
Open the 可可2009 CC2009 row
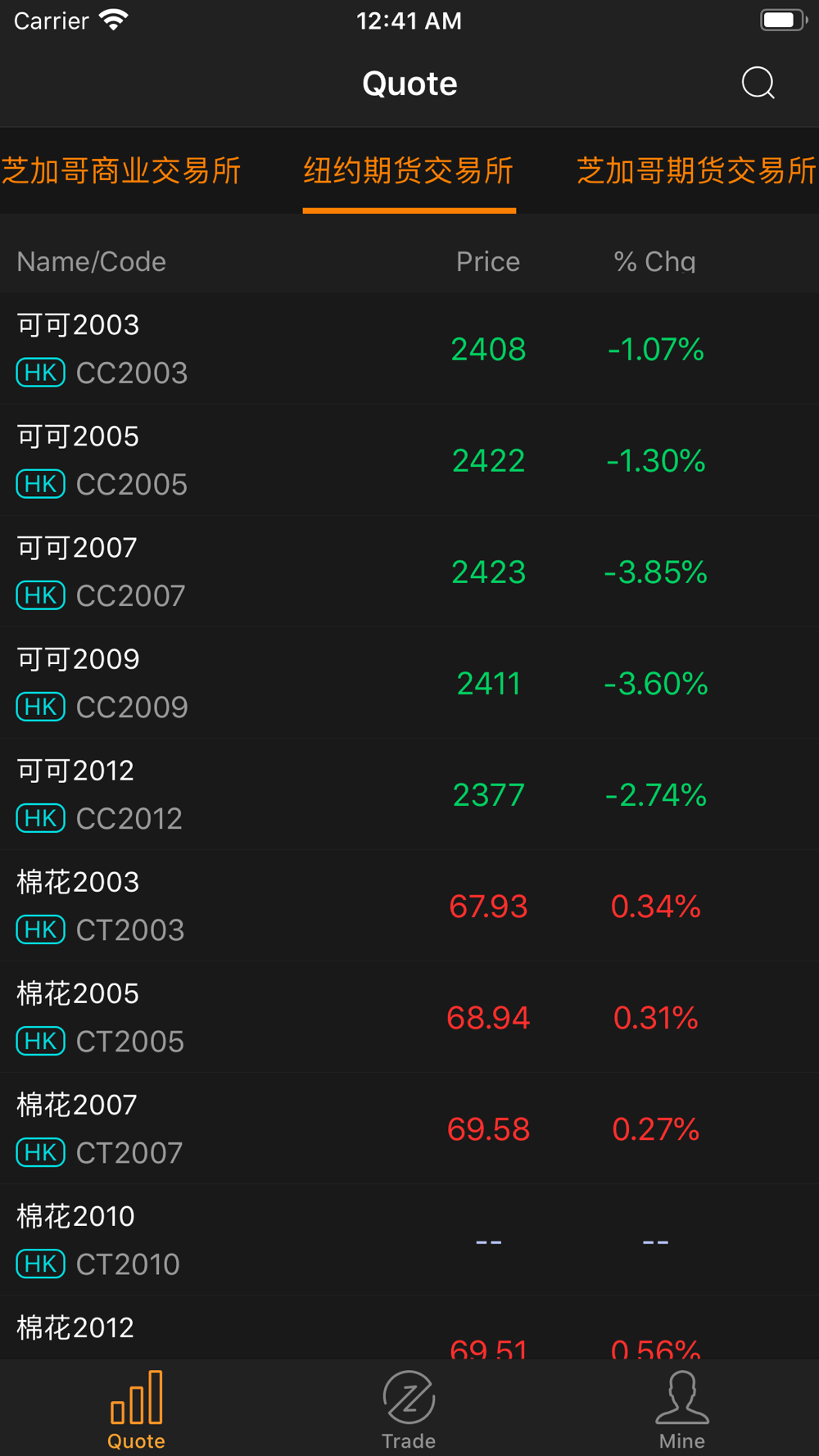[x=409, y=683]
